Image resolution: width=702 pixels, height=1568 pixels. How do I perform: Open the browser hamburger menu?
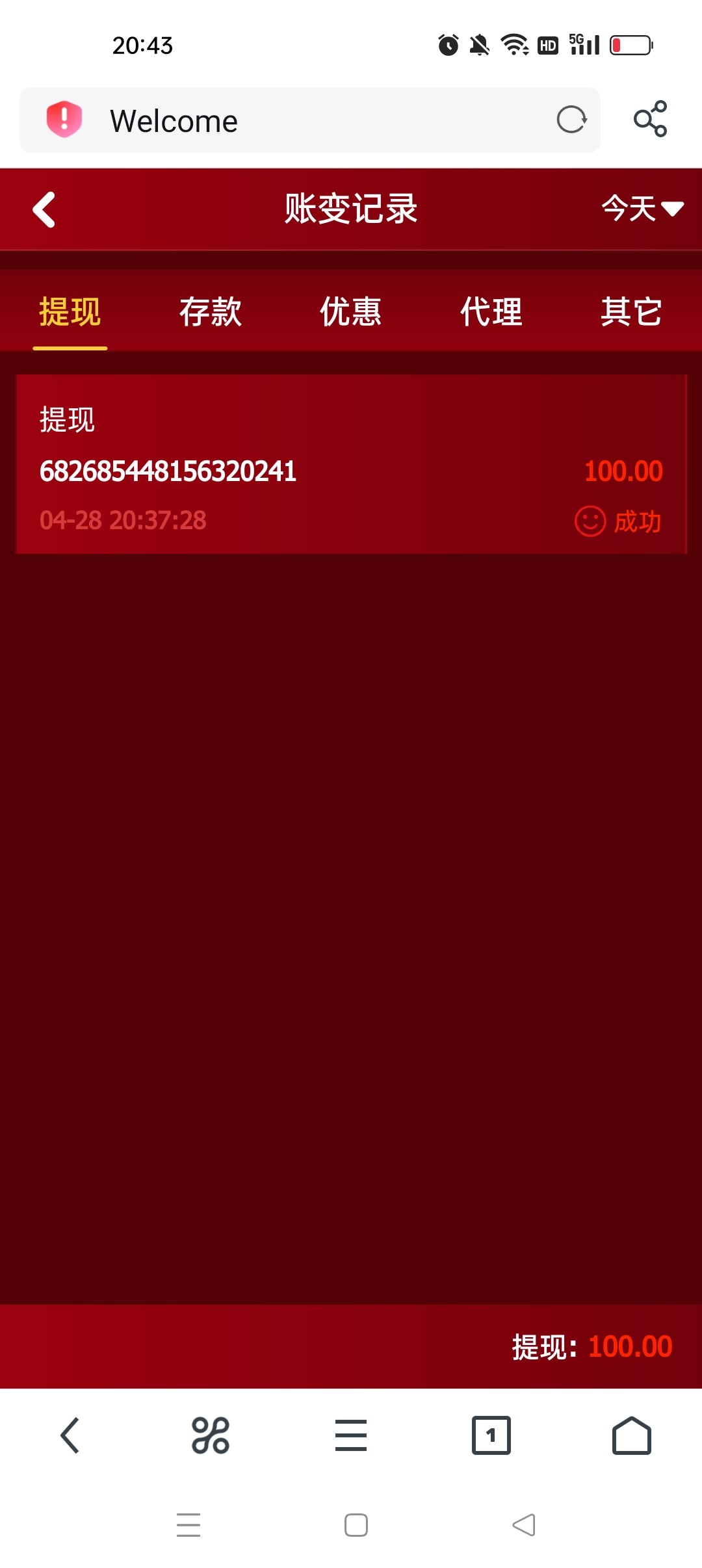pos(351,1435)
